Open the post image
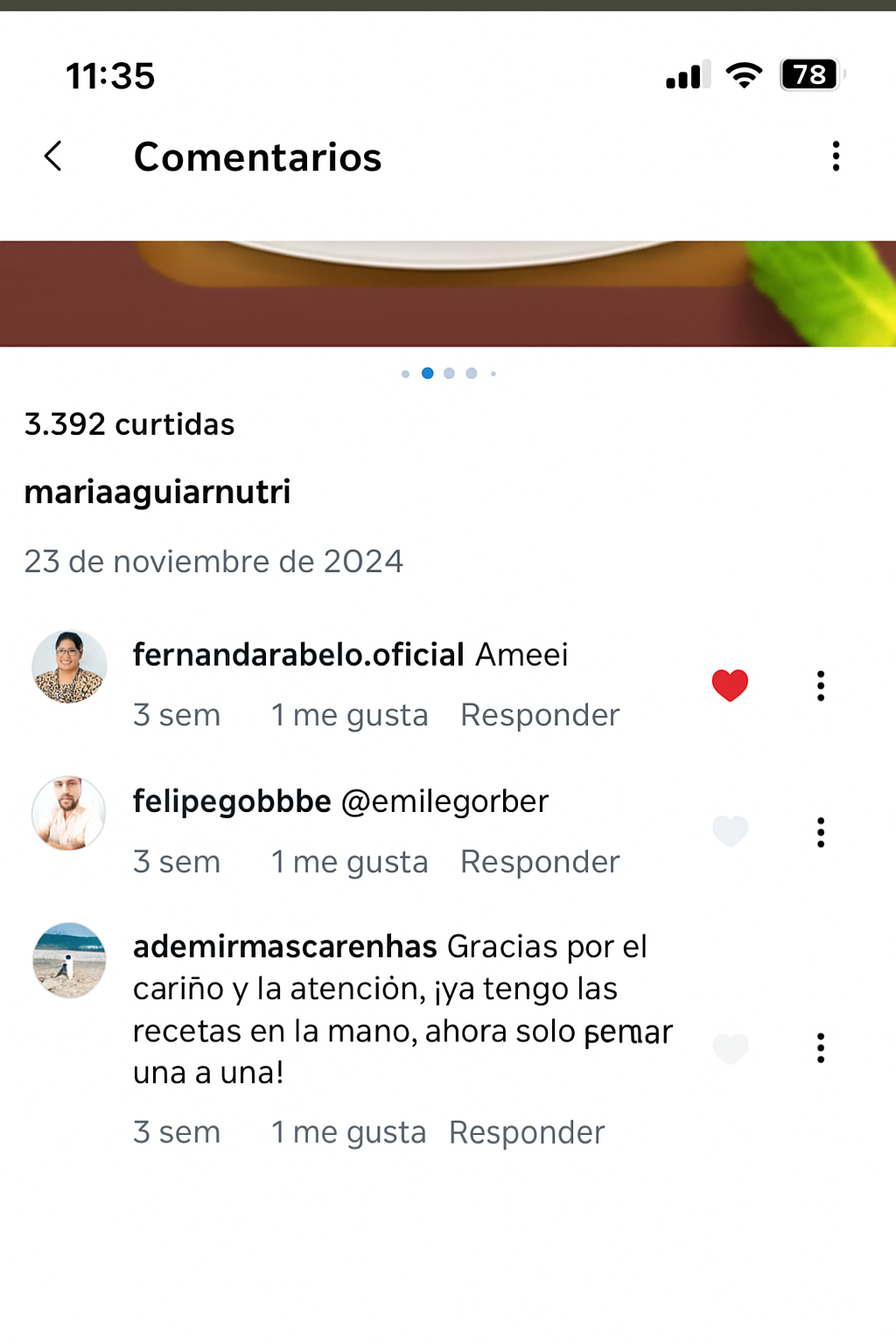This screenshot has height=1344, width=896. tap(448, 294)
